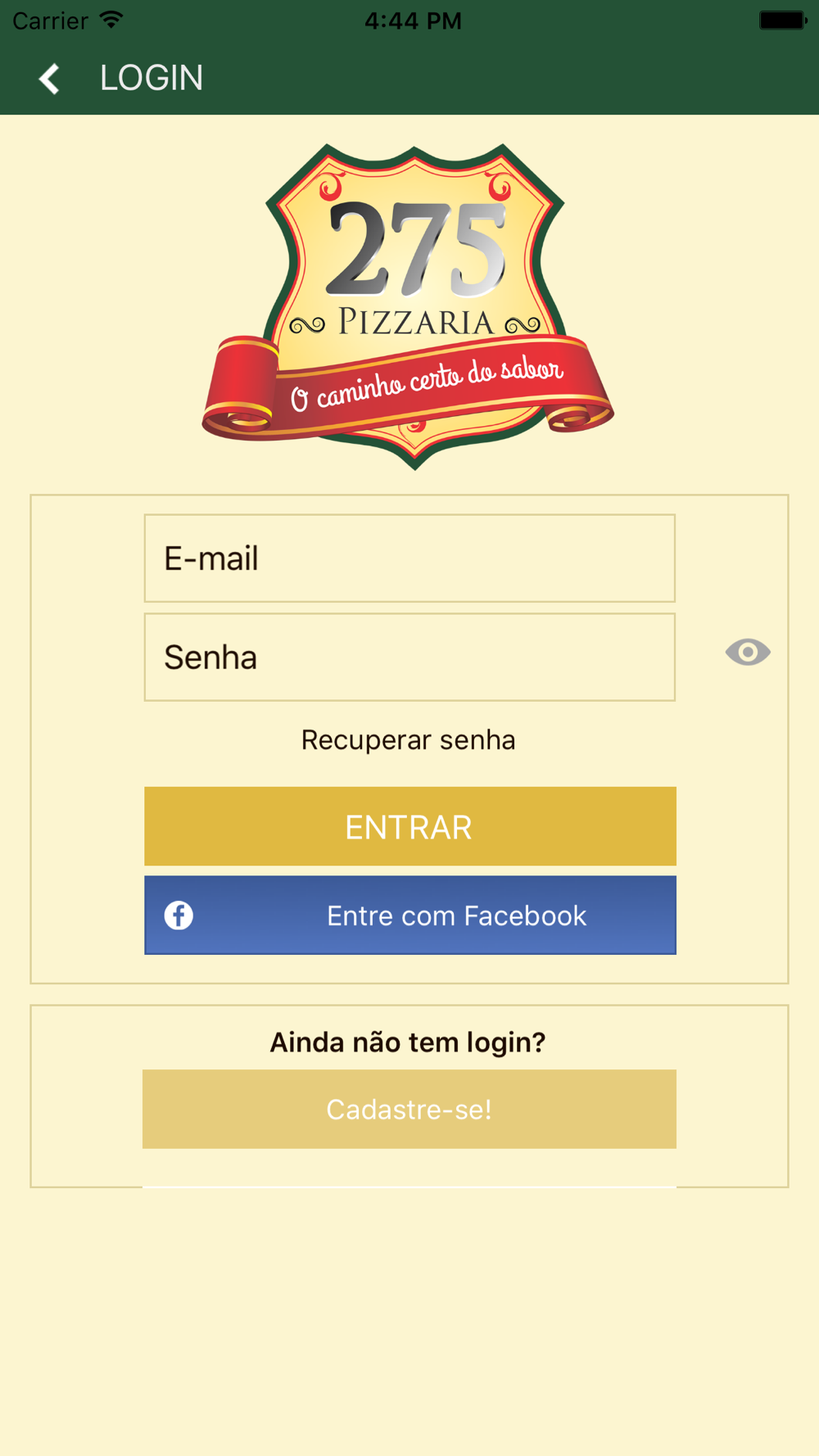Select the Cadastre-se! button
Screen dimensions: 819x1456
pos(409,1109)
